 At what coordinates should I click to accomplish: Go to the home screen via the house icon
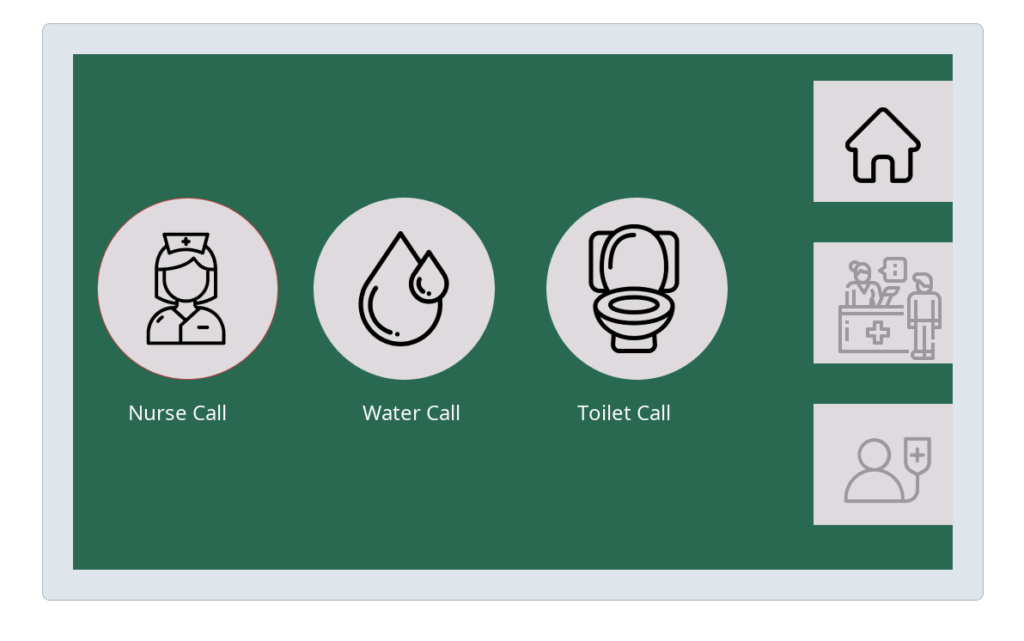point(882,142)
